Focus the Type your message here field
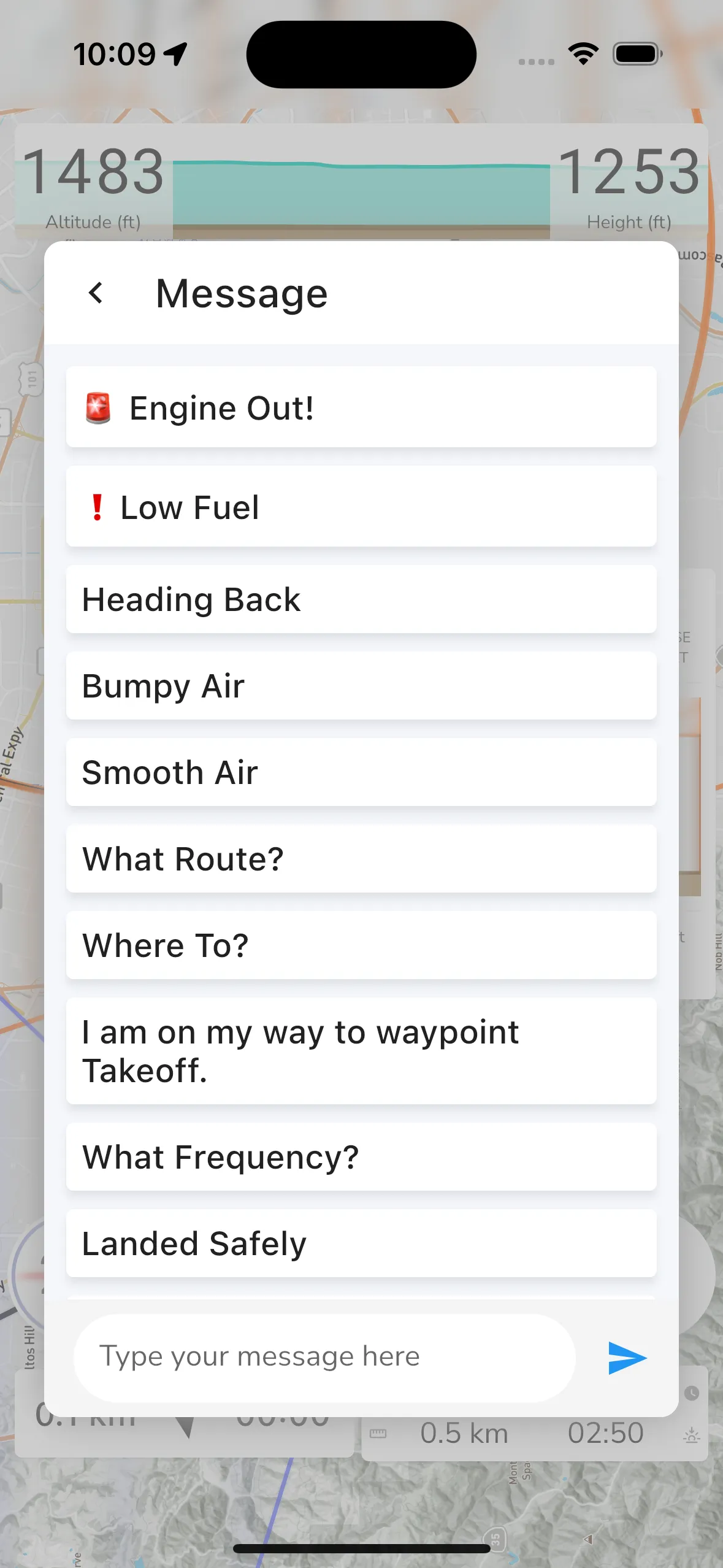 [x=324, y=1357]
